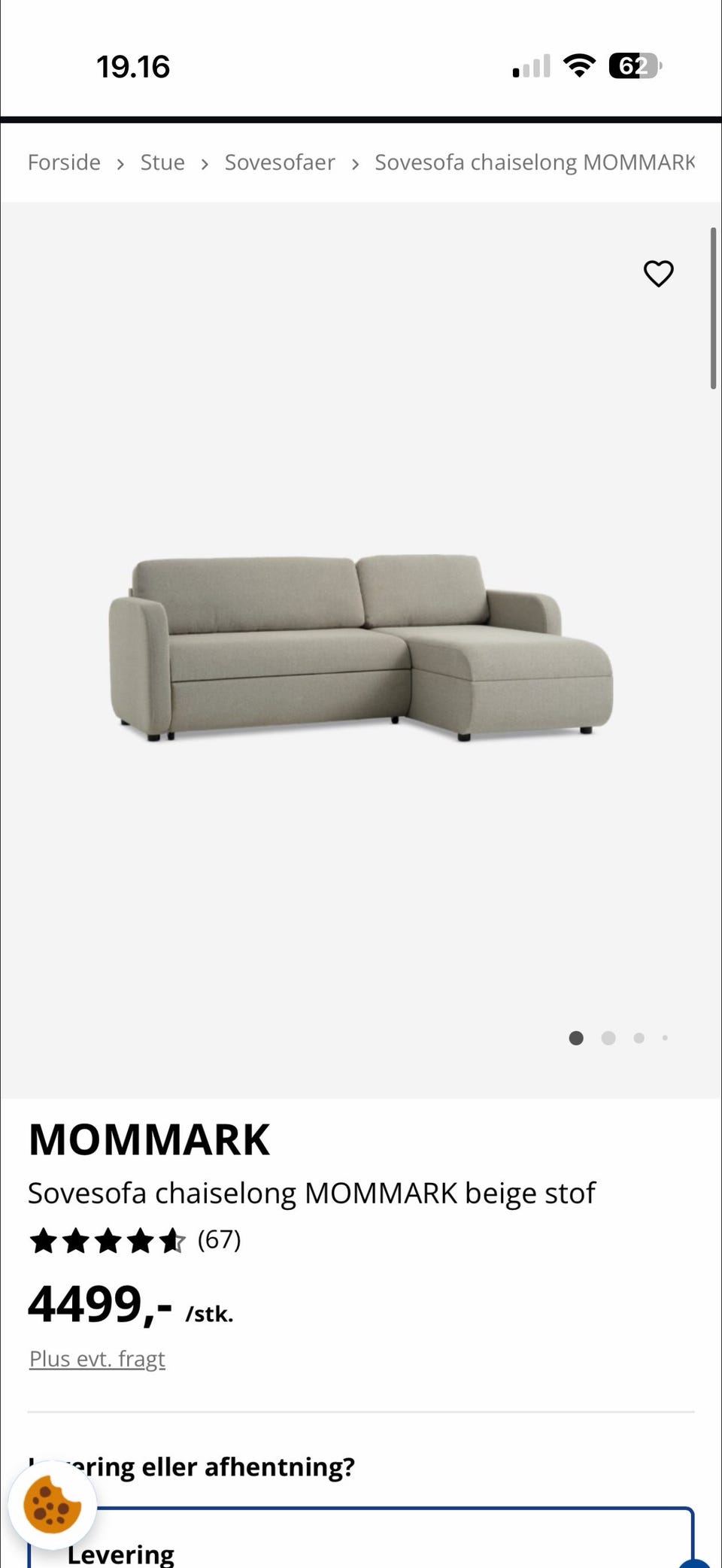Screen dimensions: 722x1568
Task: Open cookie settings icon
Action: [x=52, y=1504]
